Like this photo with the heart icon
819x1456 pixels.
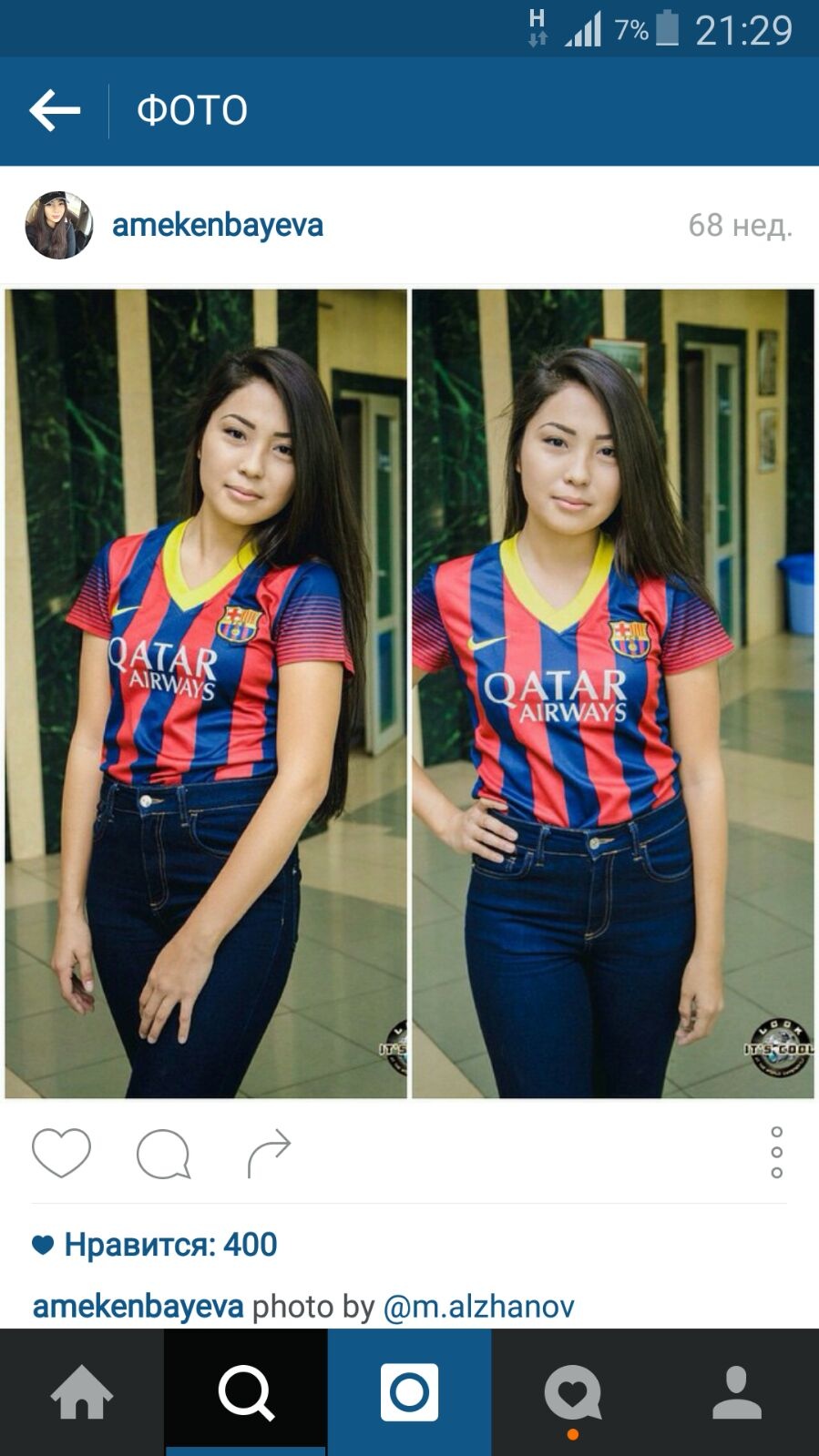click(x=61, y=1153)
